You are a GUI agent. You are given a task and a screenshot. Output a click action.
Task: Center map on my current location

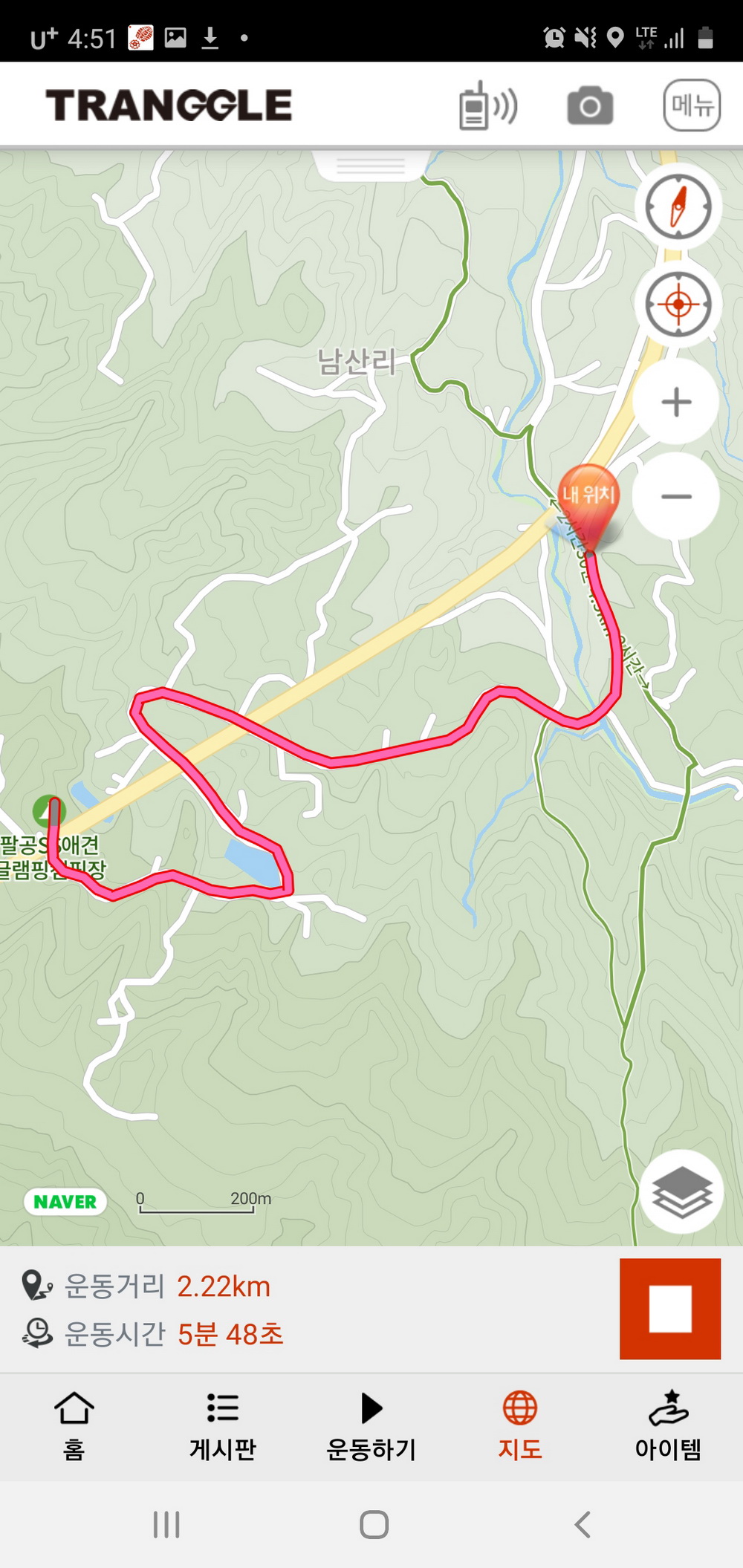[678, 304]
